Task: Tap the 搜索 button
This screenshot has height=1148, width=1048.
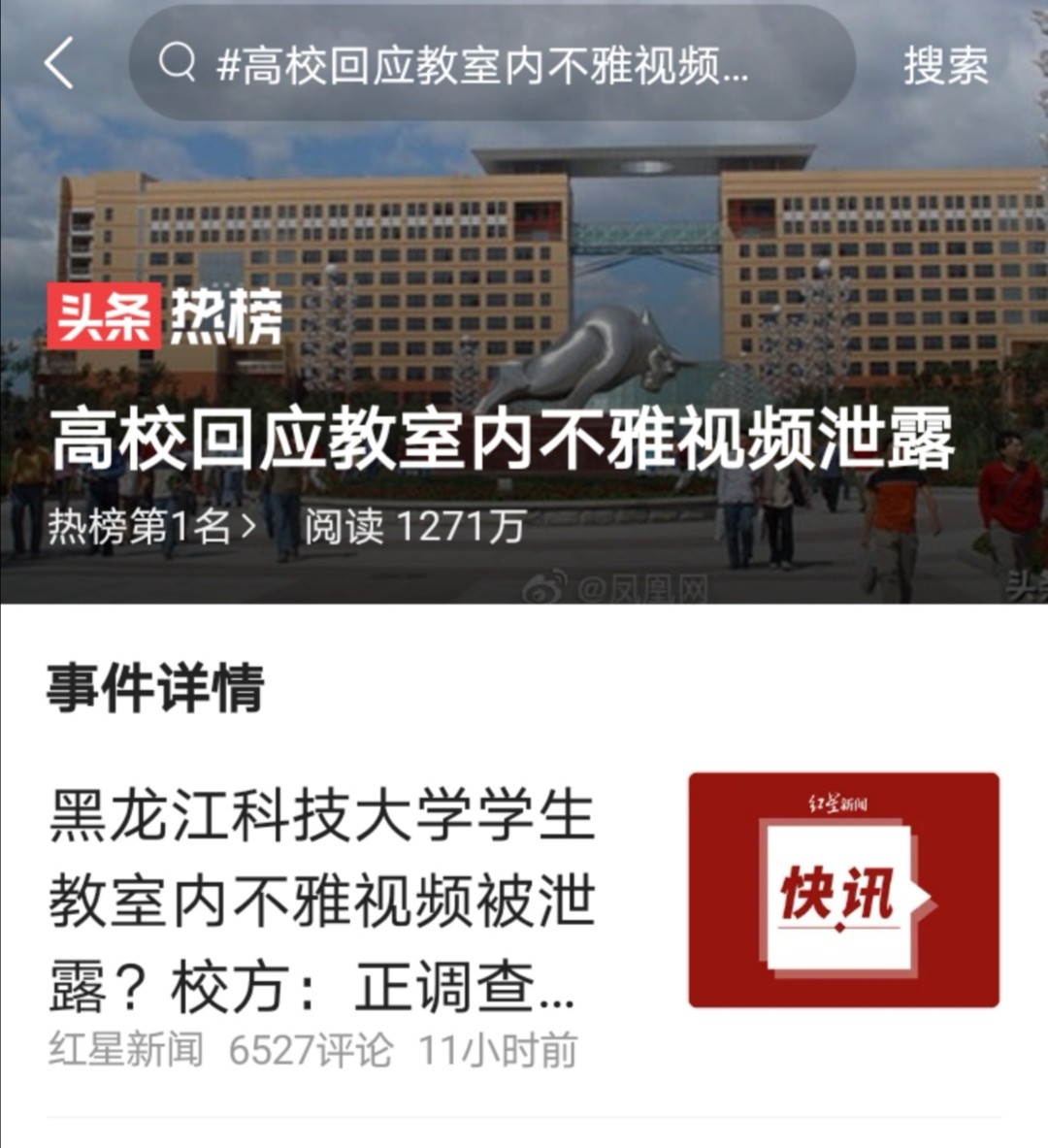Action: click(x=945, y=65)
